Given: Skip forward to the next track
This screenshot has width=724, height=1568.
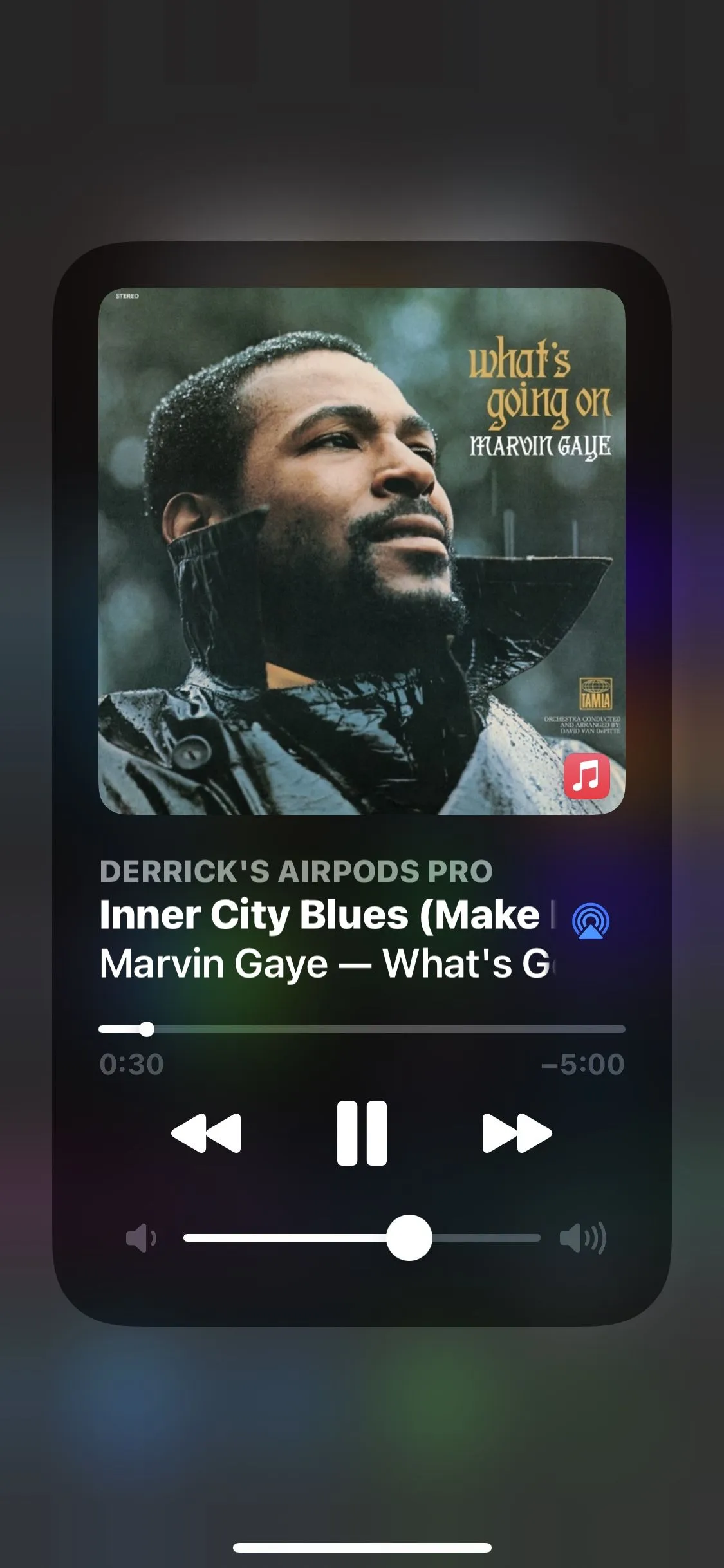Looking at the screenshot, I should (x=517, y=1133).
